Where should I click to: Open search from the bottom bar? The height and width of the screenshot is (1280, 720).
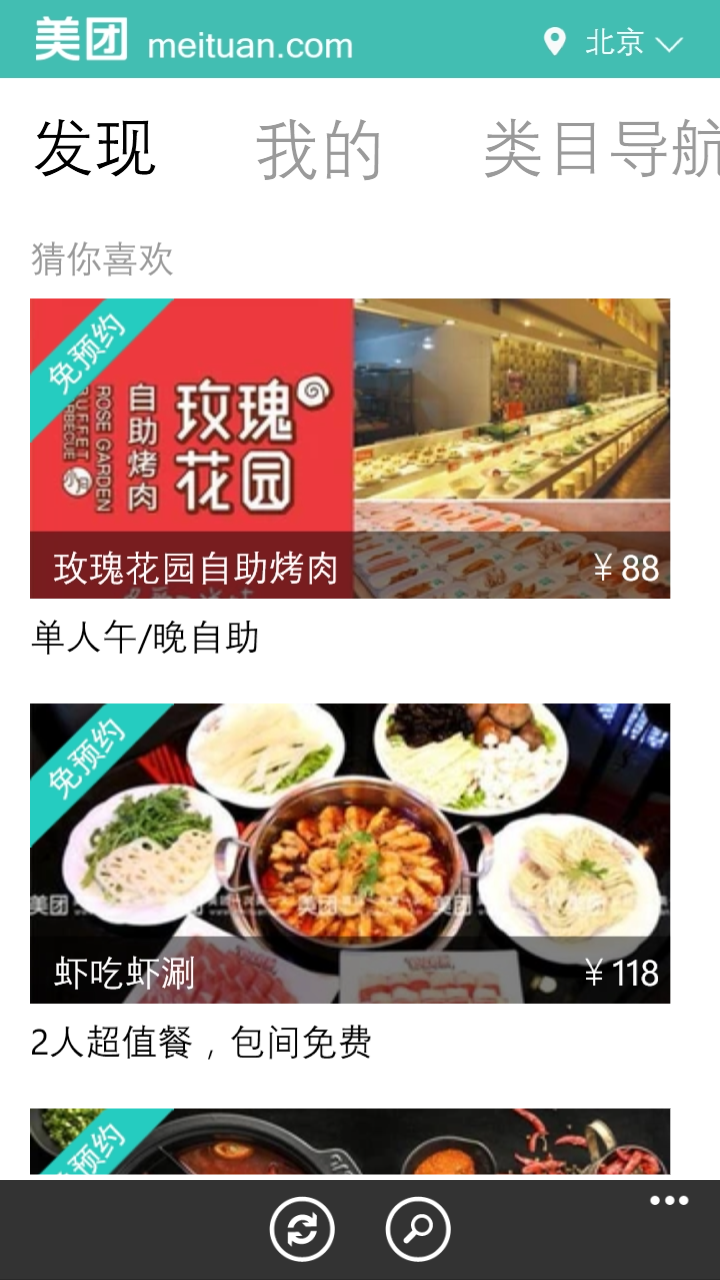[x=418, y=1229]
